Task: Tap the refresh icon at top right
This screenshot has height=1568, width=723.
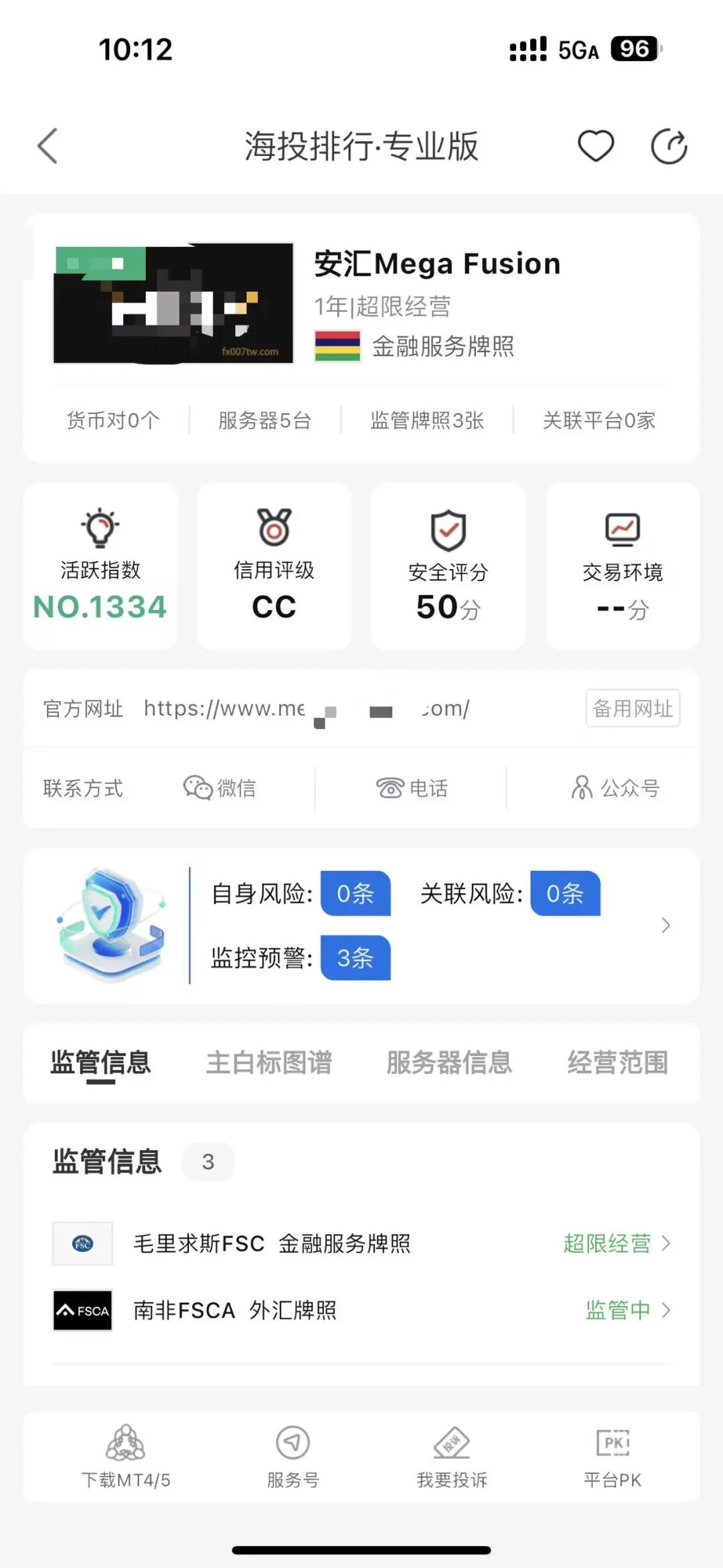Action: tap(668, 145)
